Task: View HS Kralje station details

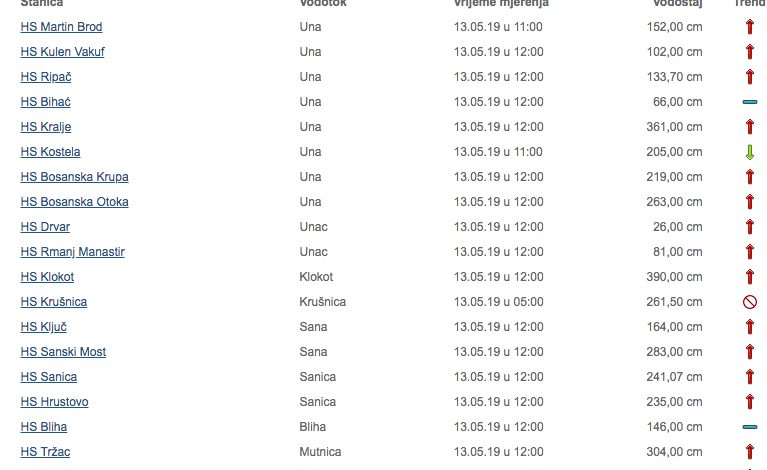Action: [x=46, y=127]
